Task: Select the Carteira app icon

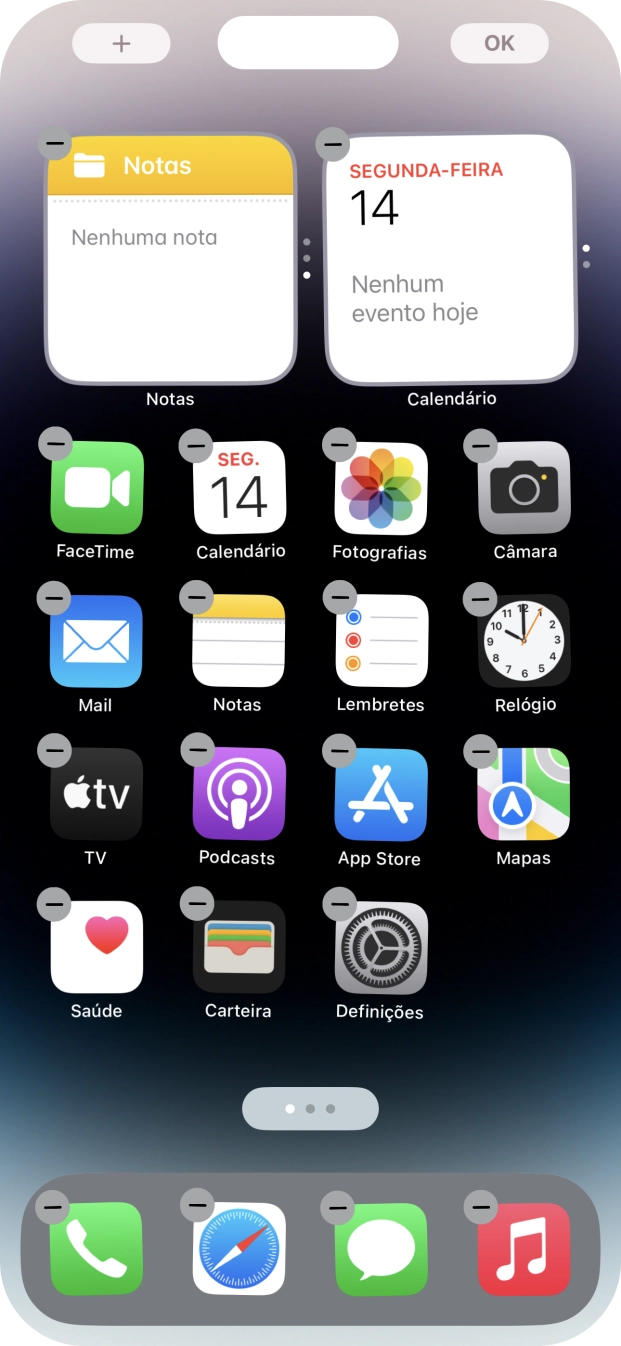Action: click(x=239, y=947)
